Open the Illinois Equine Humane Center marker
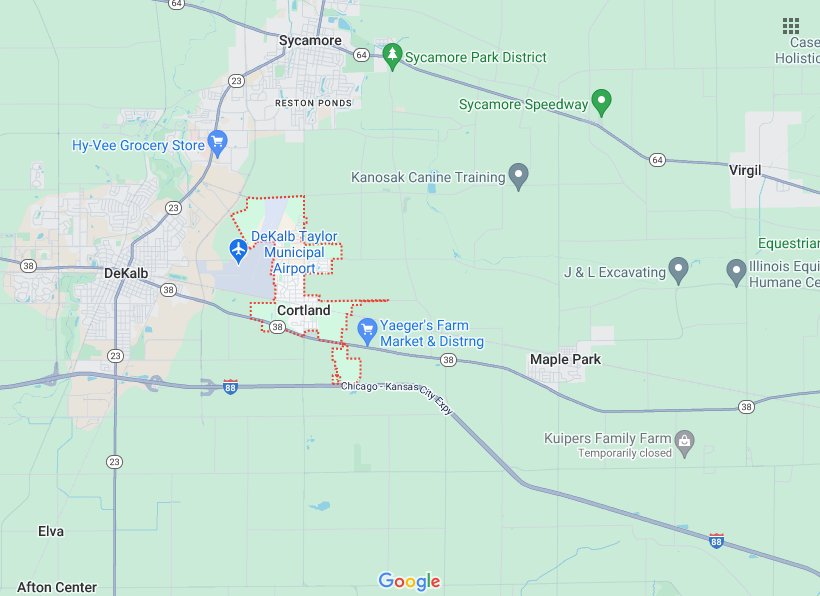The image size is (820, 596). click(735, 270)
